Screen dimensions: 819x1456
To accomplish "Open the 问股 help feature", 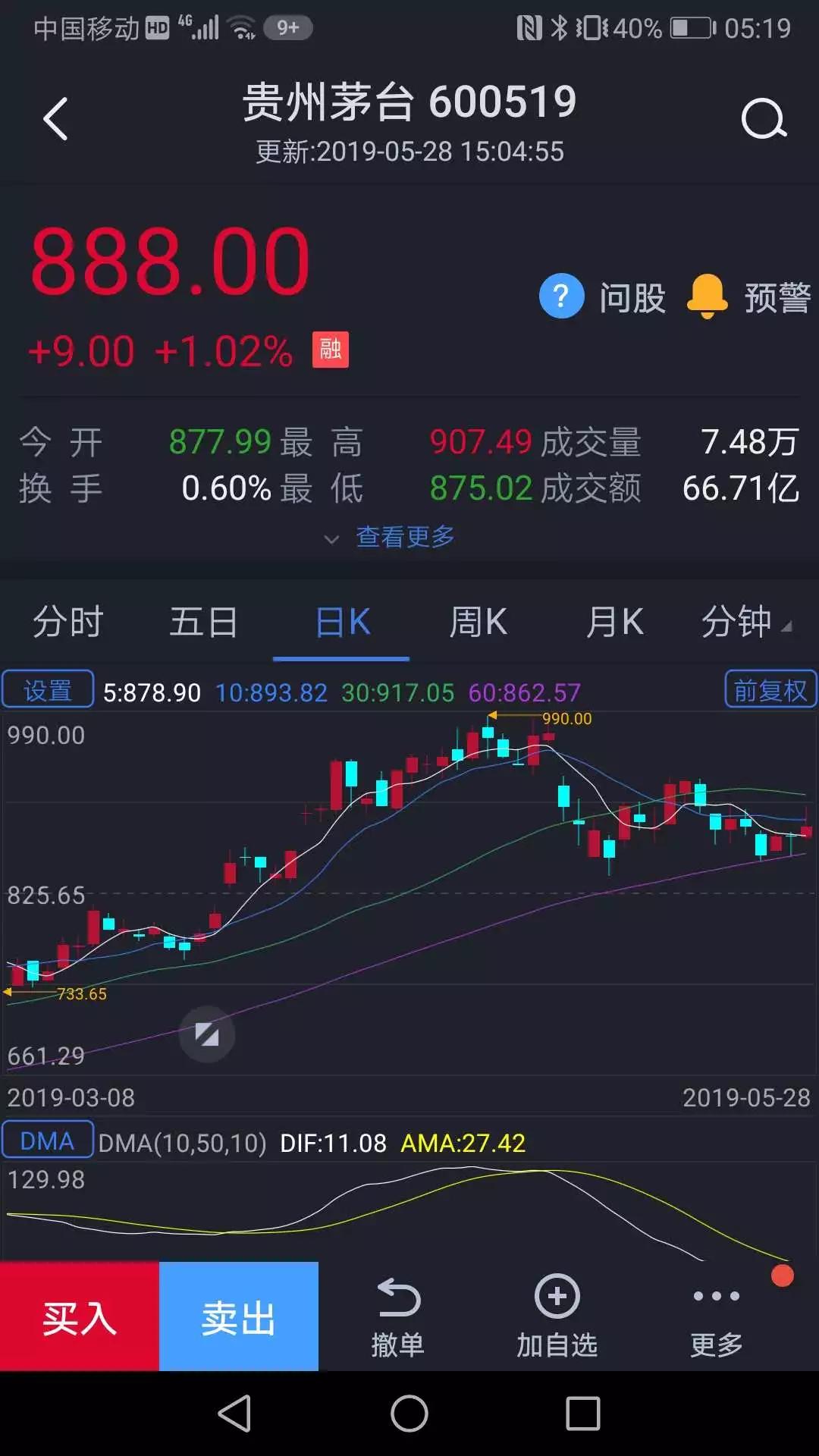I will (602, 297).
